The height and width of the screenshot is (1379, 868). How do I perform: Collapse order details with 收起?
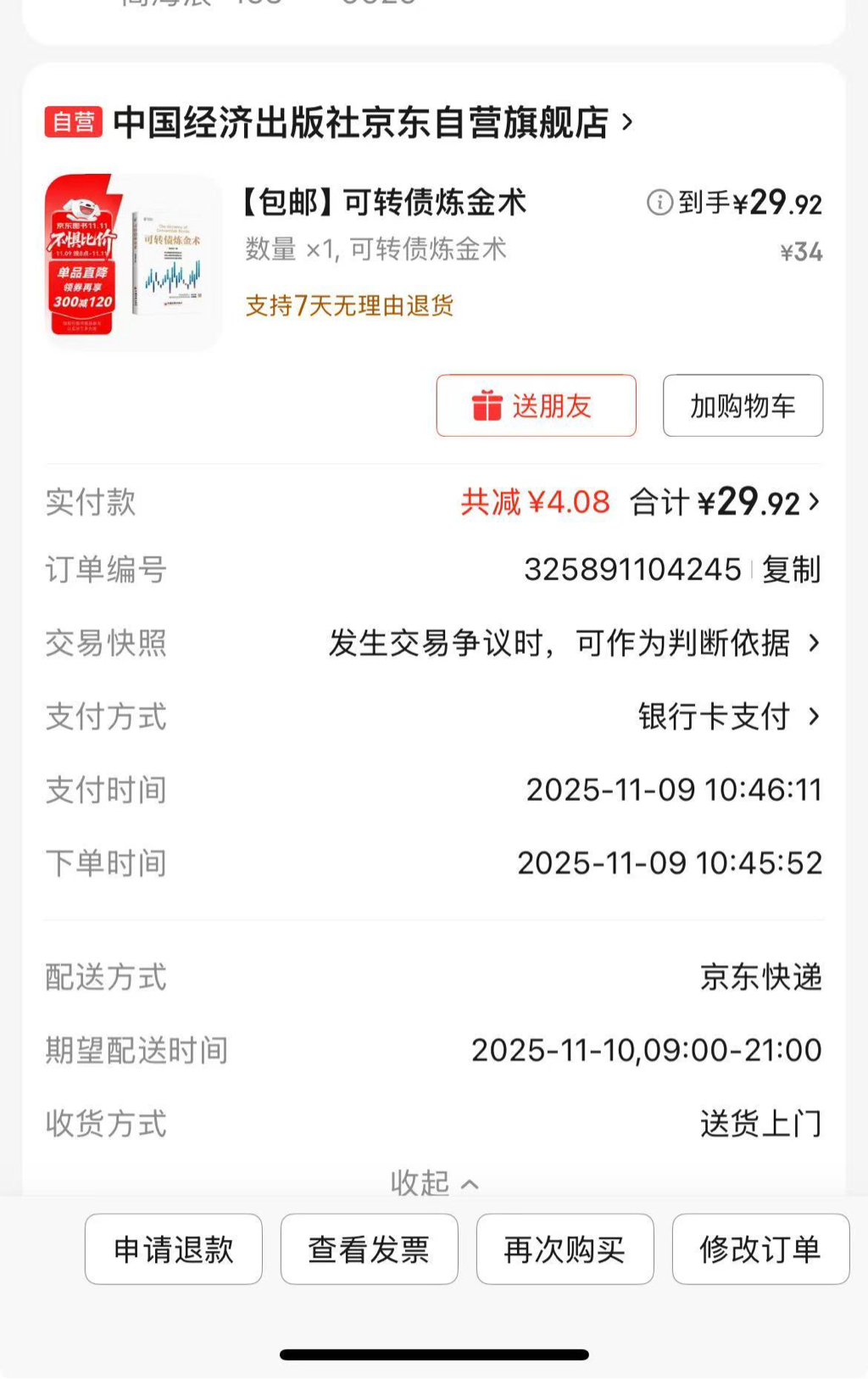pyautogui.click(x=434, y=1182)
